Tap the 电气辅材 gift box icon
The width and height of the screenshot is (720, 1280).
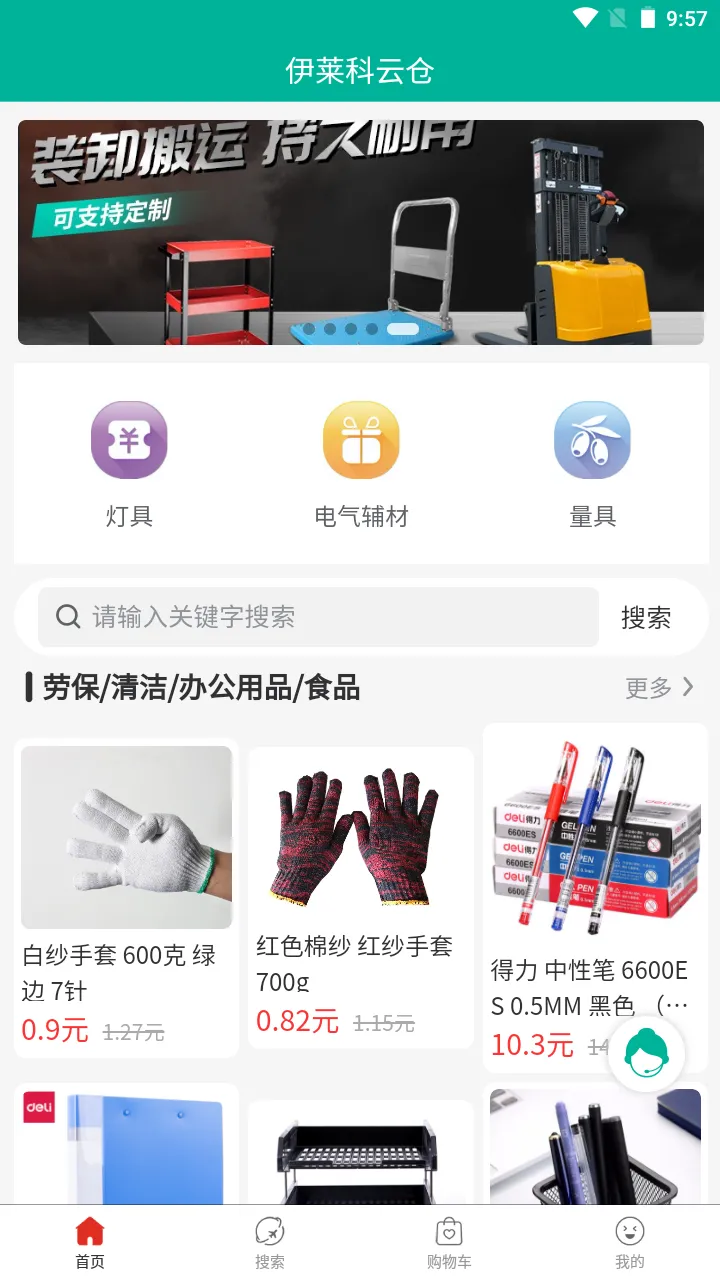pos(361,439)
